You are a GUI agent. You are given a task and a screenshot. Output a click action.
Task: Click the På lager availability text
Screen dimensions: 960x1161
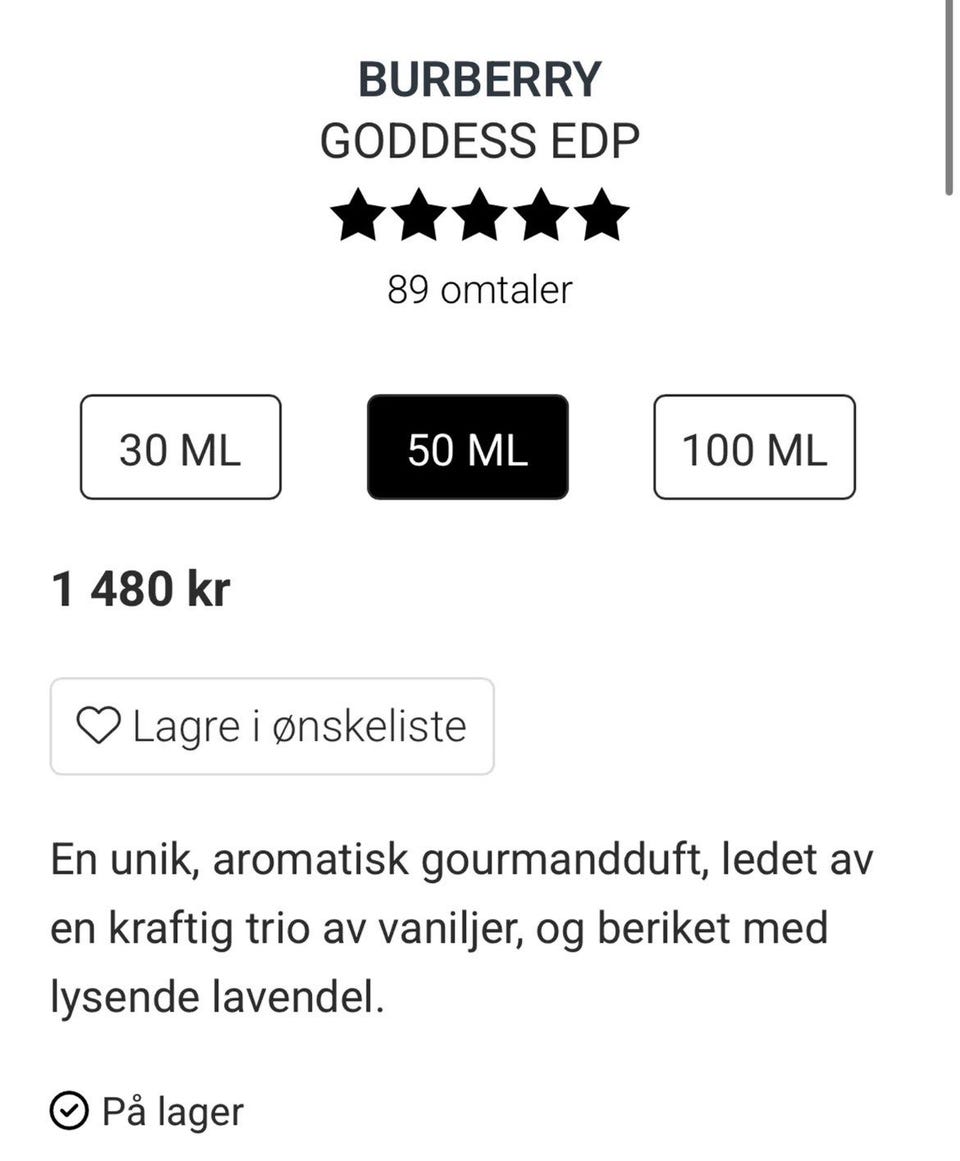pyautogui.click(x=167, y=1109)
